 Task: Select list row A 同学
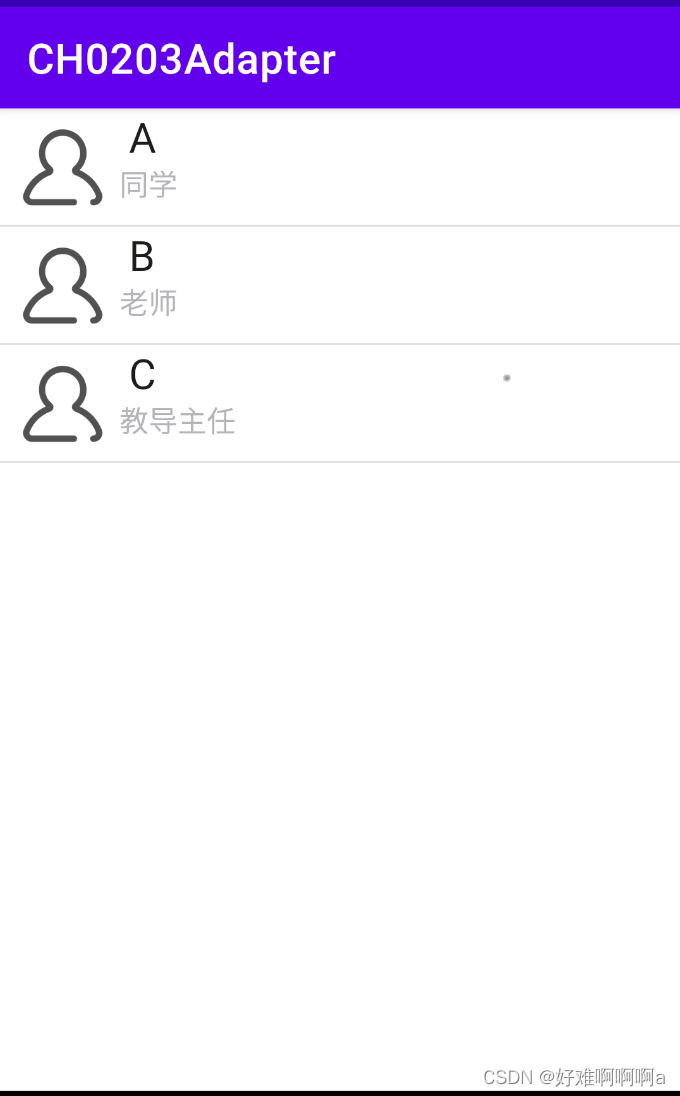(340, 167)
